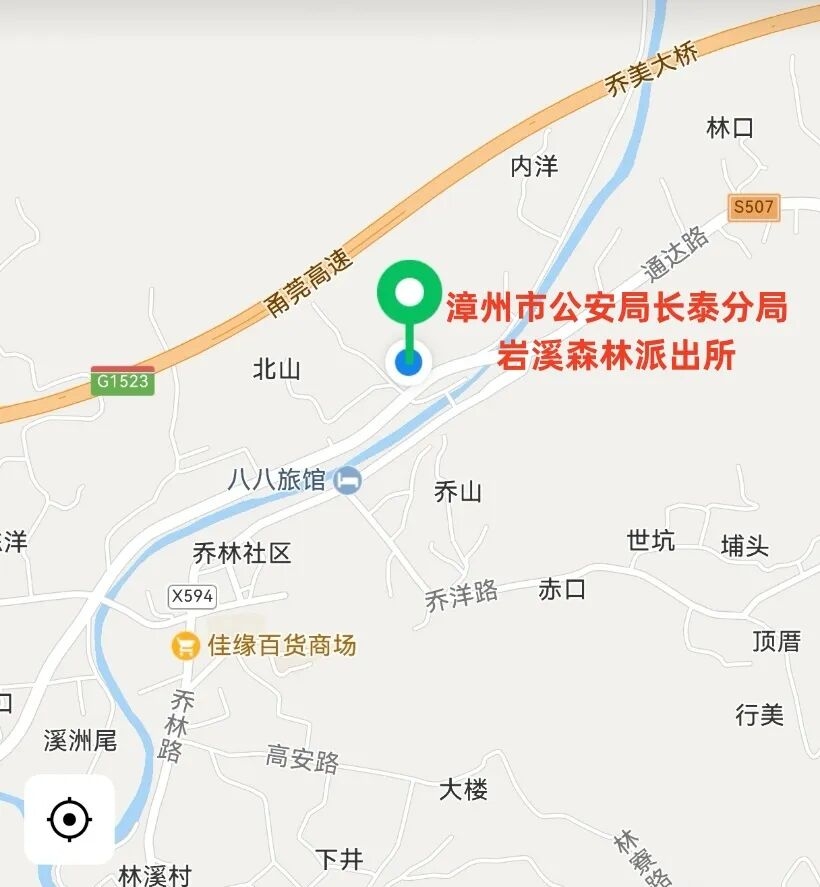Tap the green location pin
Screen dimensions: 820x887
pos(409,293)
